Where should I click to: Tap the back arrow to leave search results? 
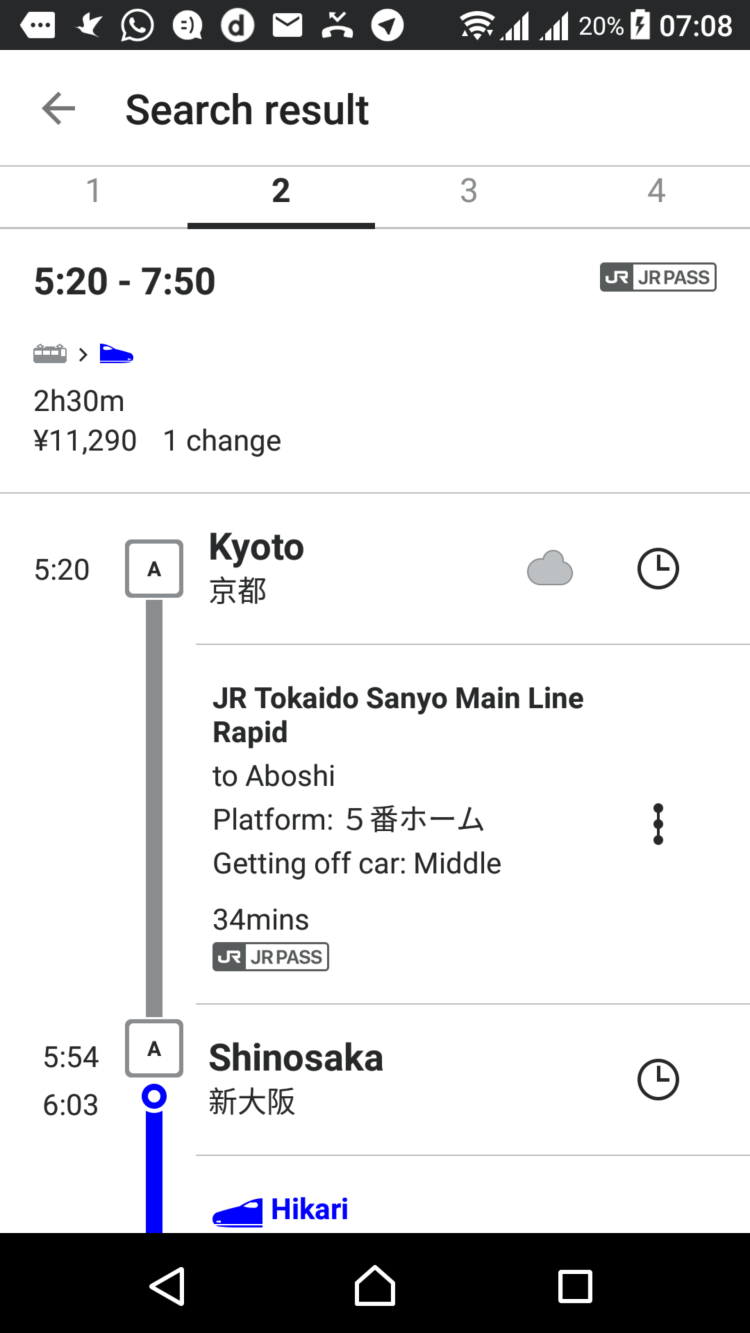[x=57, y=108]
